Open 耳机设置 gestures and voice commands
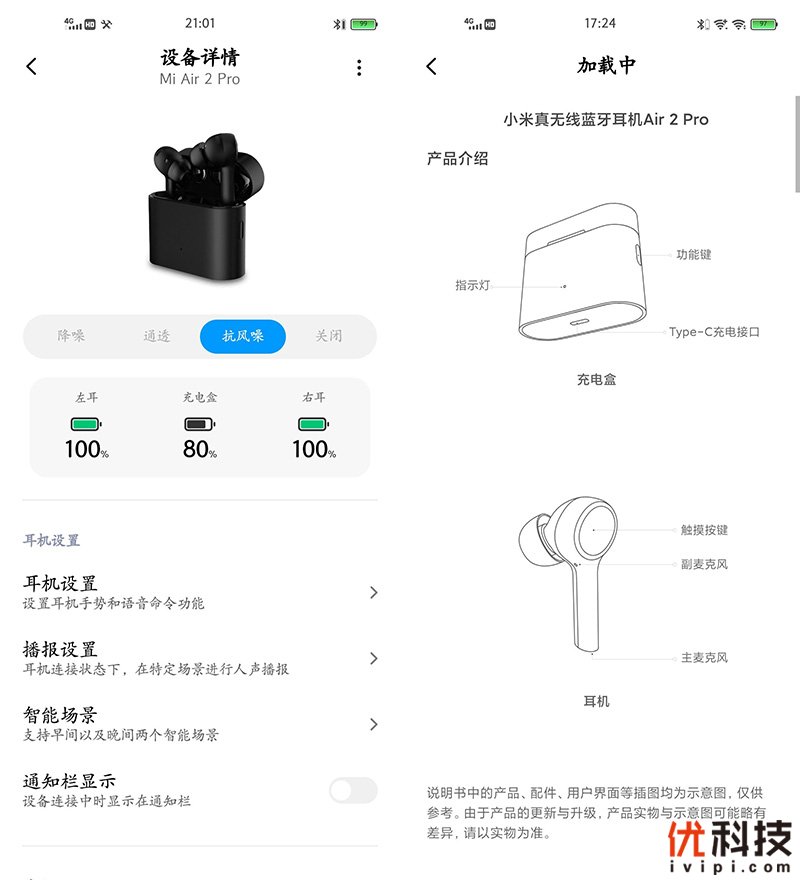This screenshot has width=800, height=880. coord(200,592)
